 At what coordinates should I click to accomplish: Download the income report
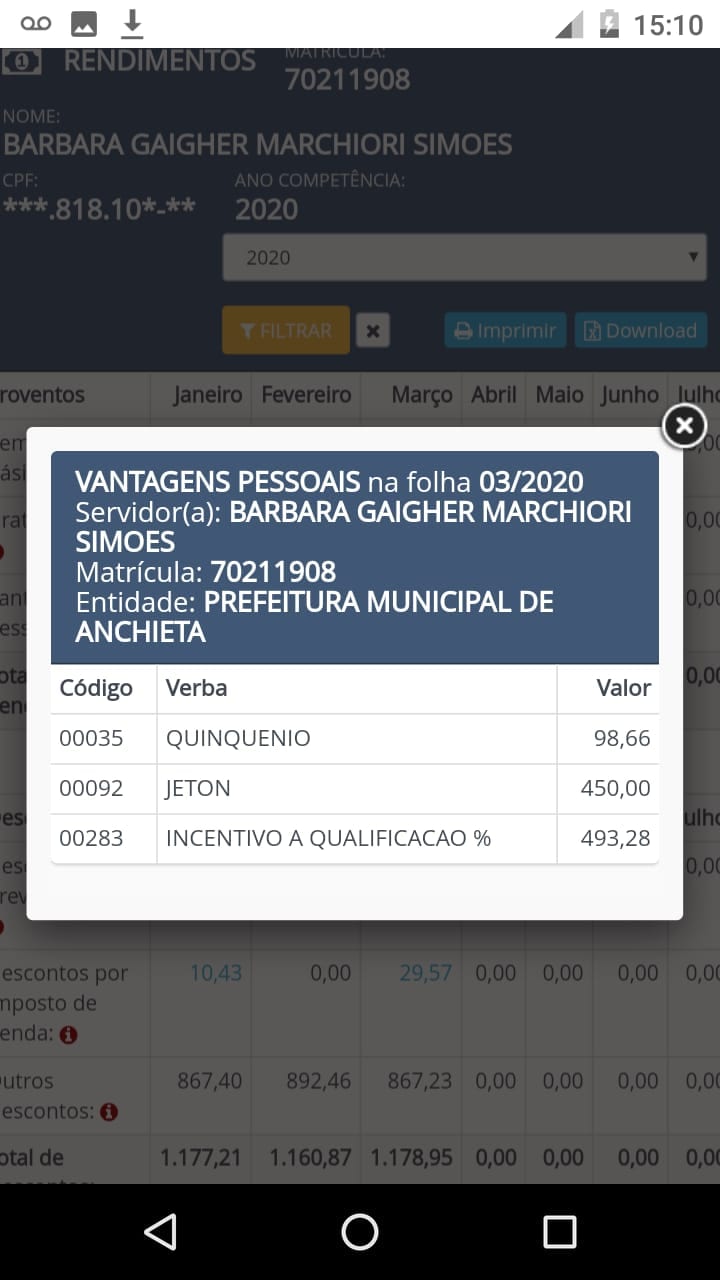pyautogui.click(x=640, y=330)
